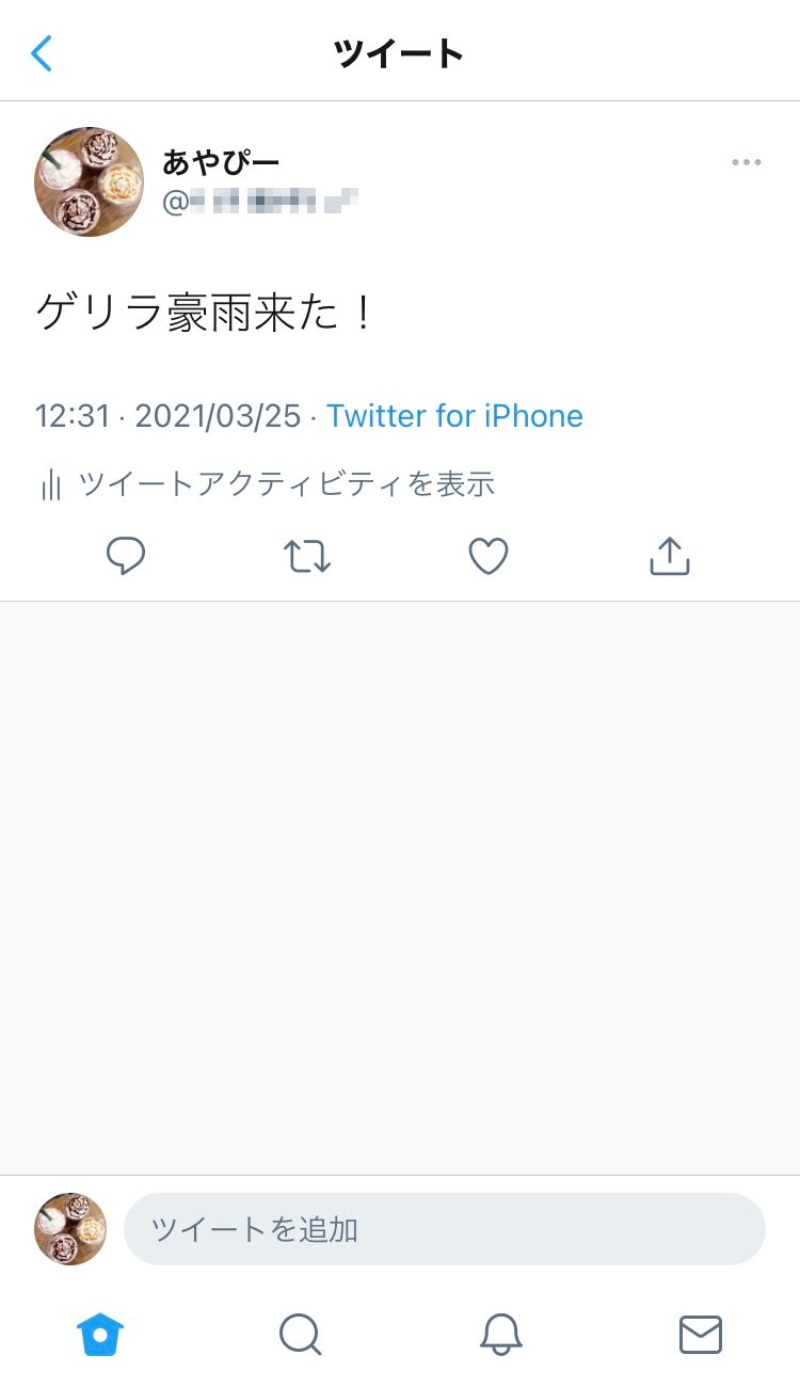Switch to the Home tab
This screenshot has width=800, height=1387.
tap(100, 1334)
